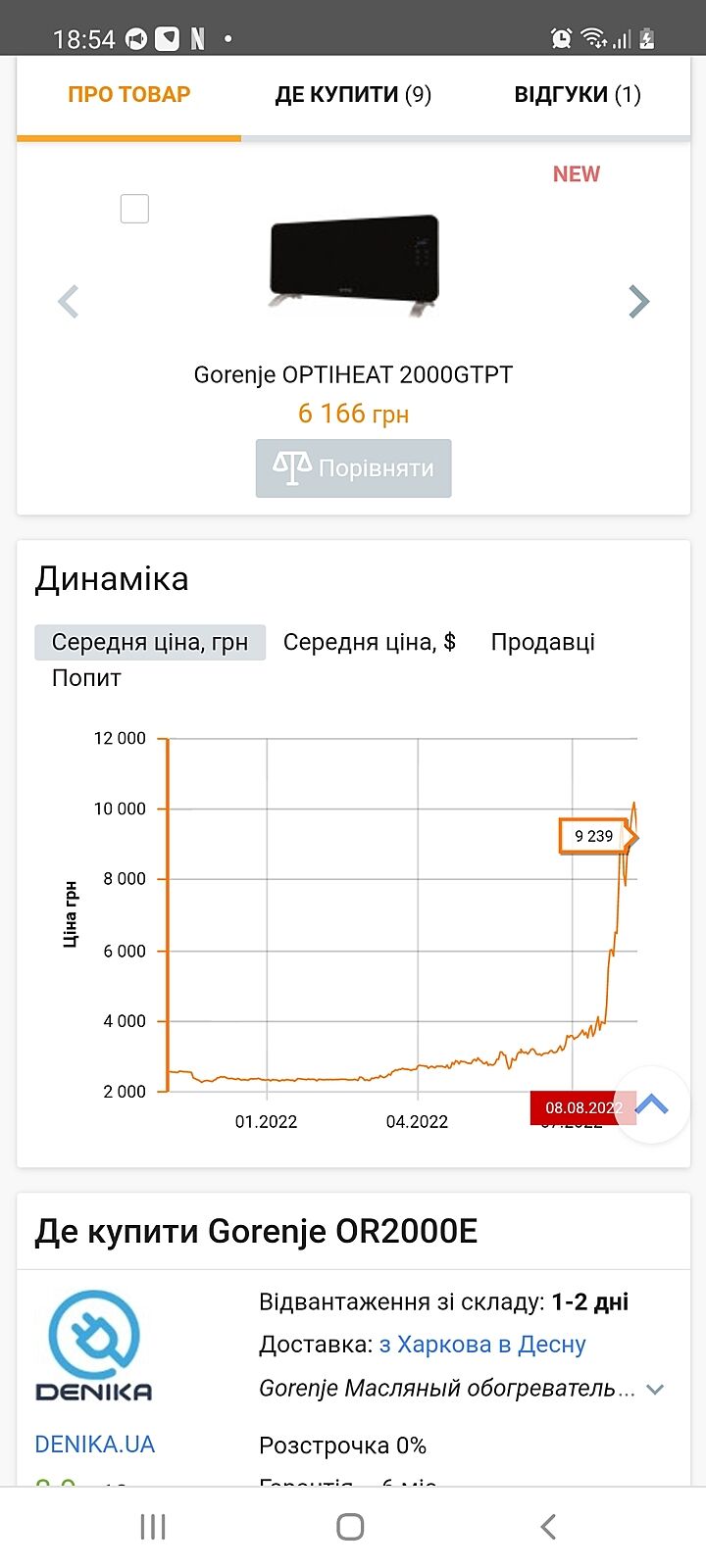Switch to the ВІДГУКИ tab
The image size is (706, 1568).
pos(577,95)
